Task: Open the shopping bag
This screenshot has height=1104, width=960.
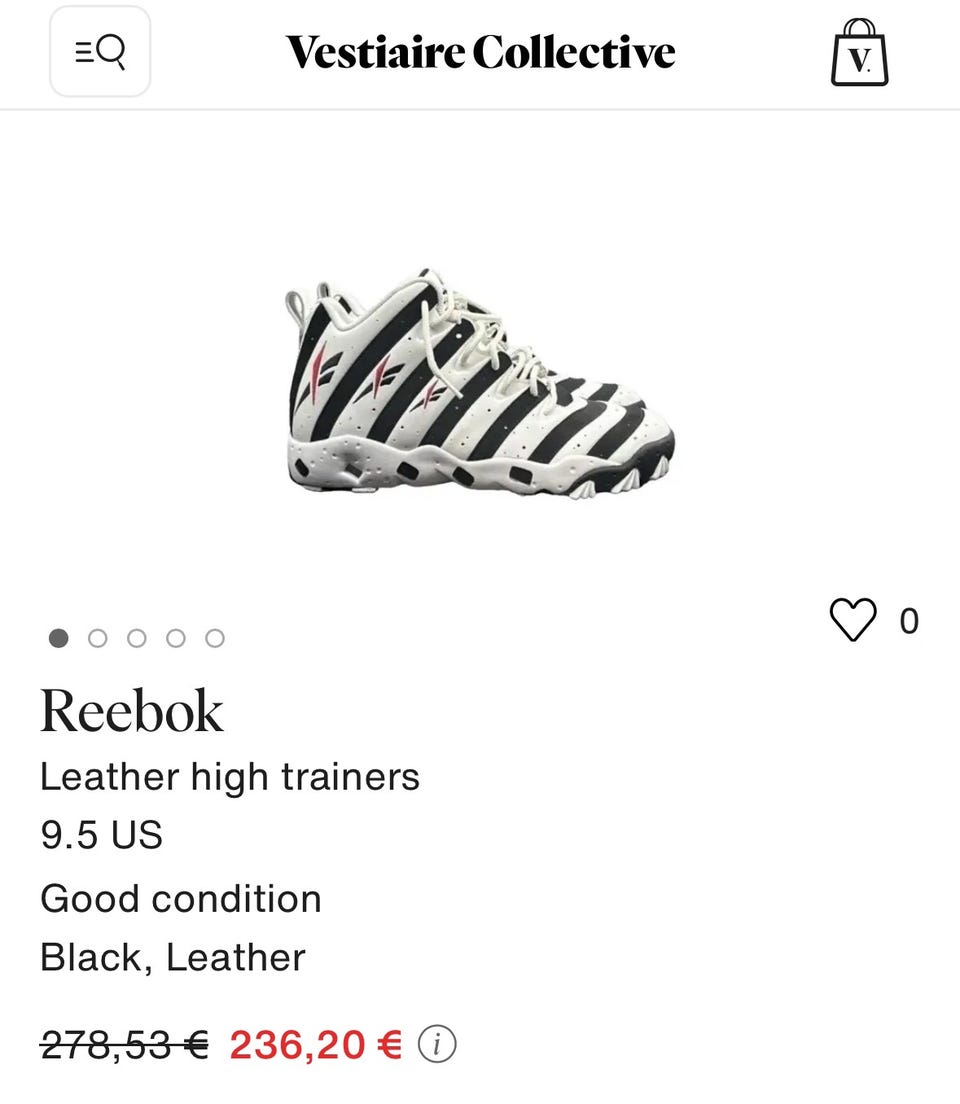Action: tap(859, 54)
